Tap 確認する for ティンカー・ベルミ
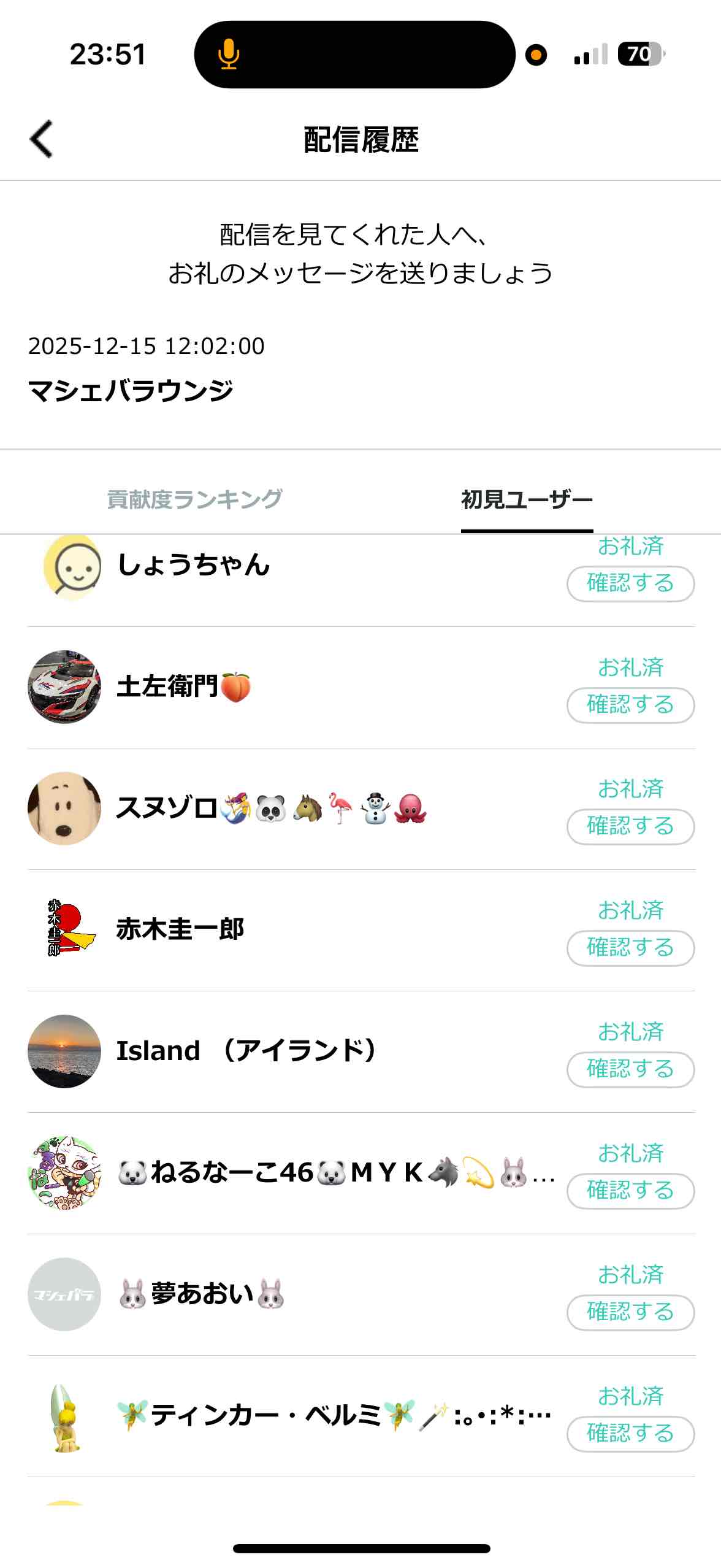 pos(630,1434)
